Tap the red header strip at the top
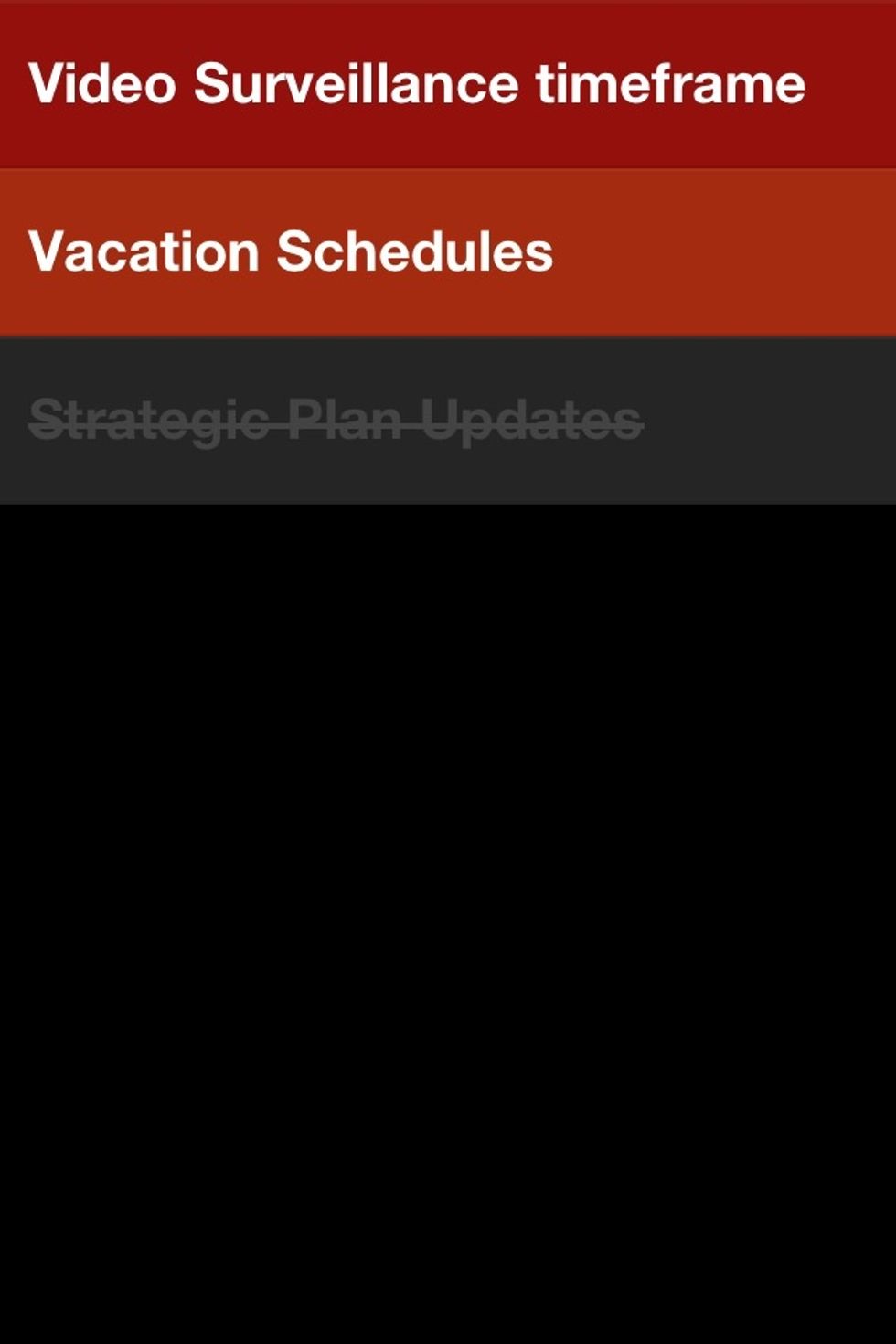Screen dimensions: 896x1344 tap(448, 82)
